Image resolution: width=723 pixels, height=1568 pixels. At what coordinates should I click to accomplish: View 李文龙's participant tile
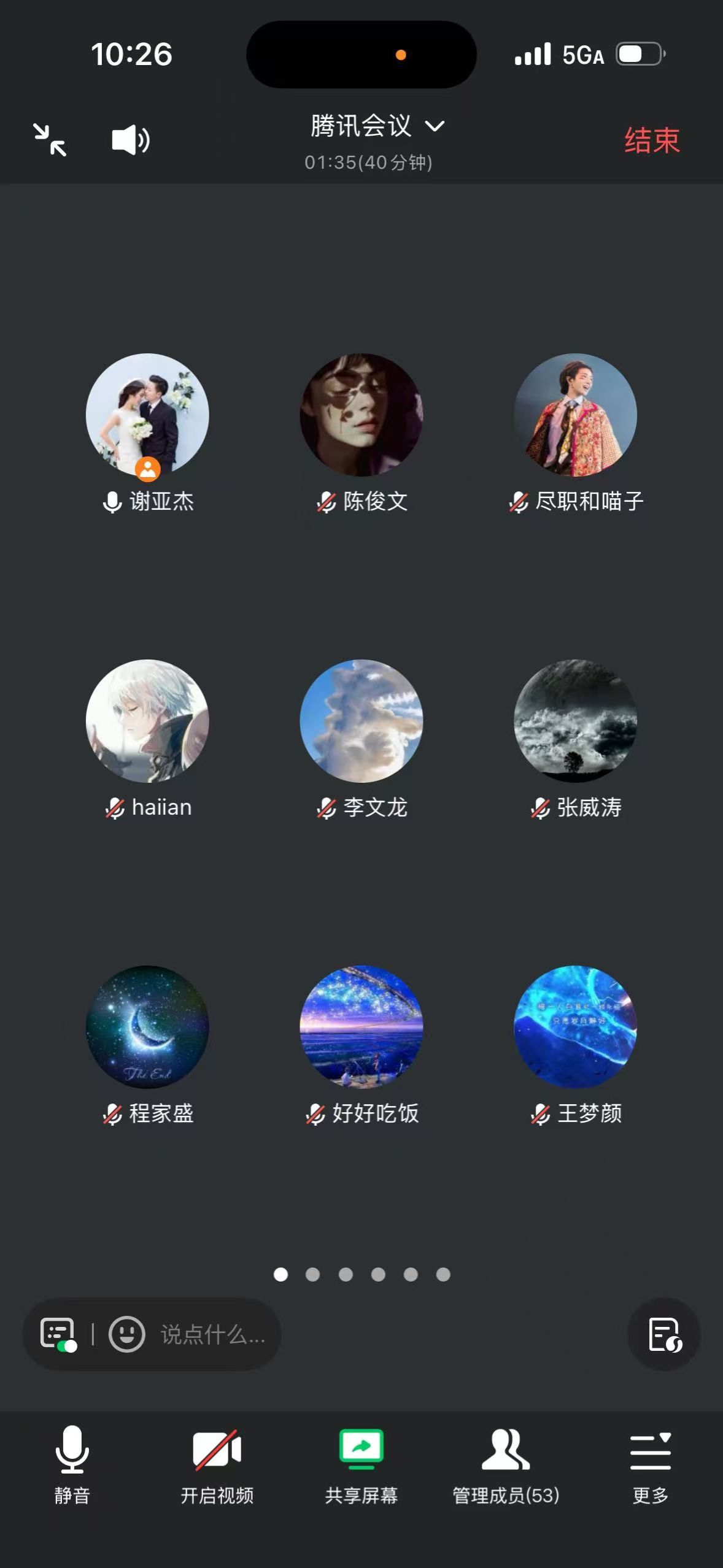[361, 721]
